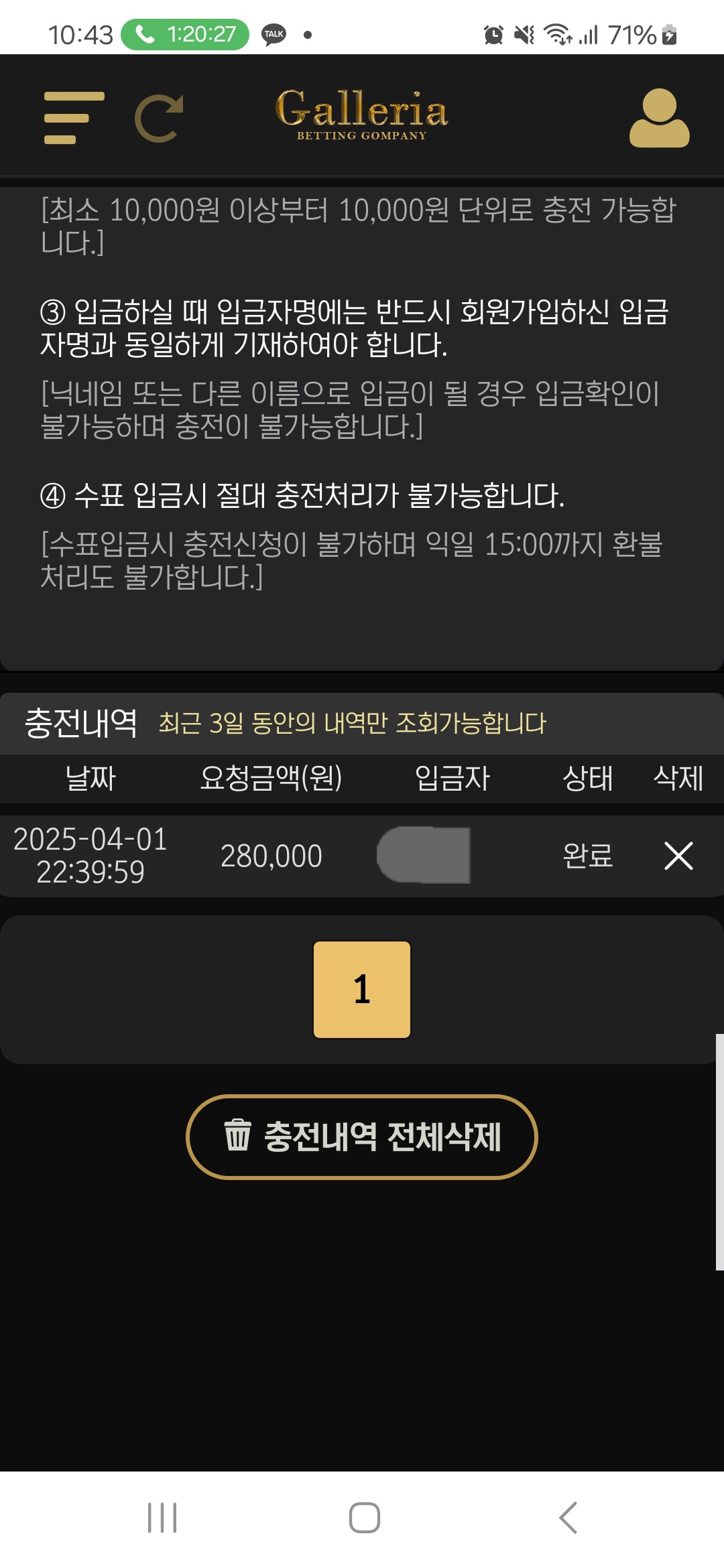The height and width of the screenshot is (1568, 724).
Task: Tap the Galleria logo to go home
Action: pyautogui.click(x=361, y=115)
